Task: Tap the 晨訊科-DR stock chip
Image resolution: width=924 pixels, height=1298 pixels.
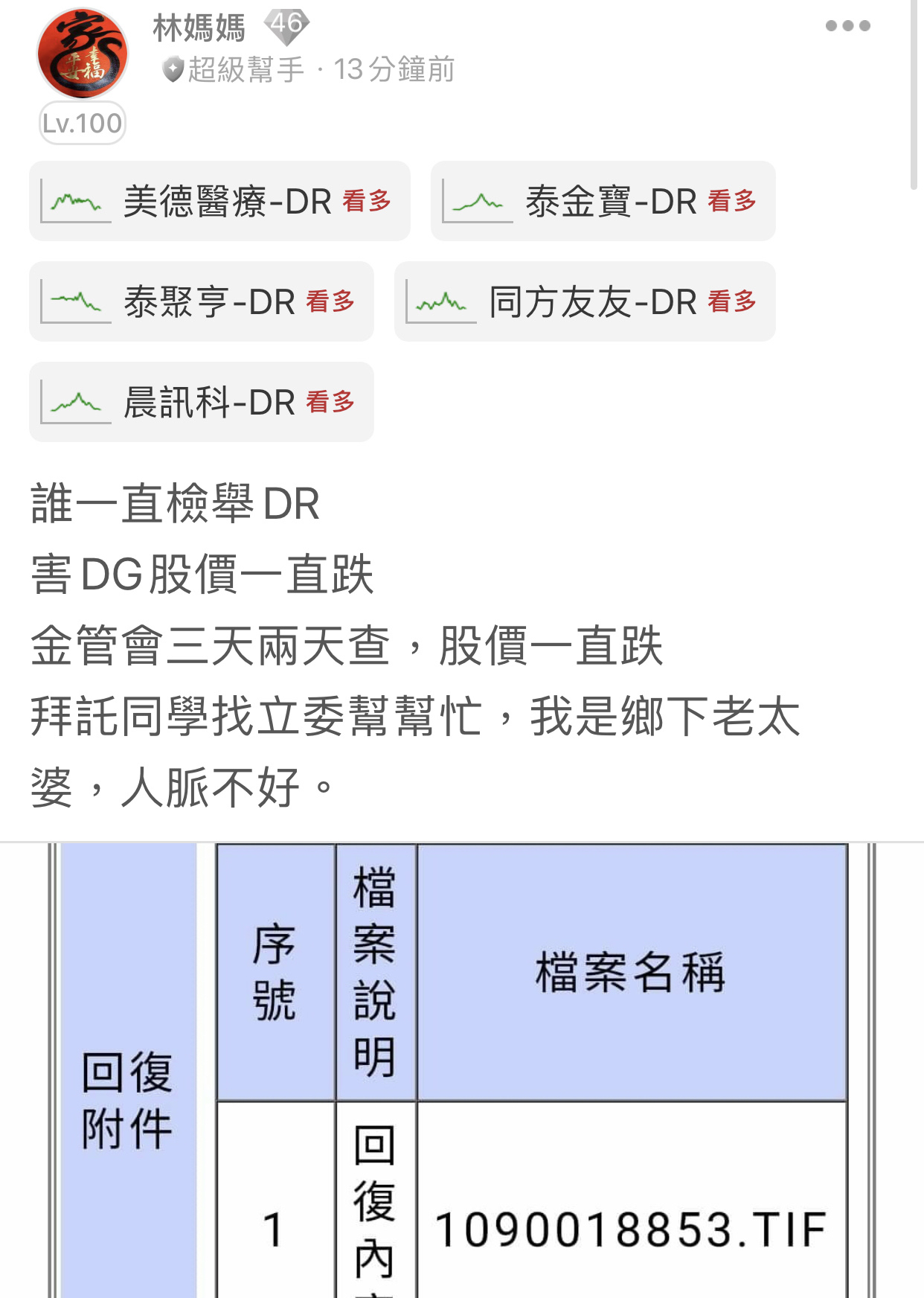Action: tap(201, 402)
